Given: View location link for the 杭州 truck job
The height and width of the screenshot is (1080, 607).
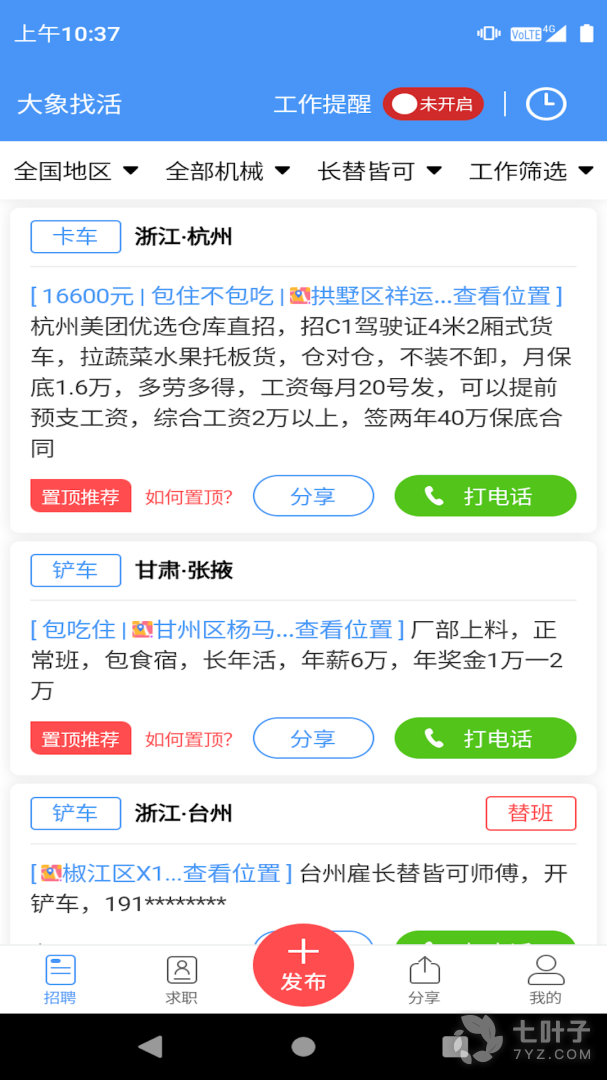Looking at the screenshot, I should (x=507, y=296).
